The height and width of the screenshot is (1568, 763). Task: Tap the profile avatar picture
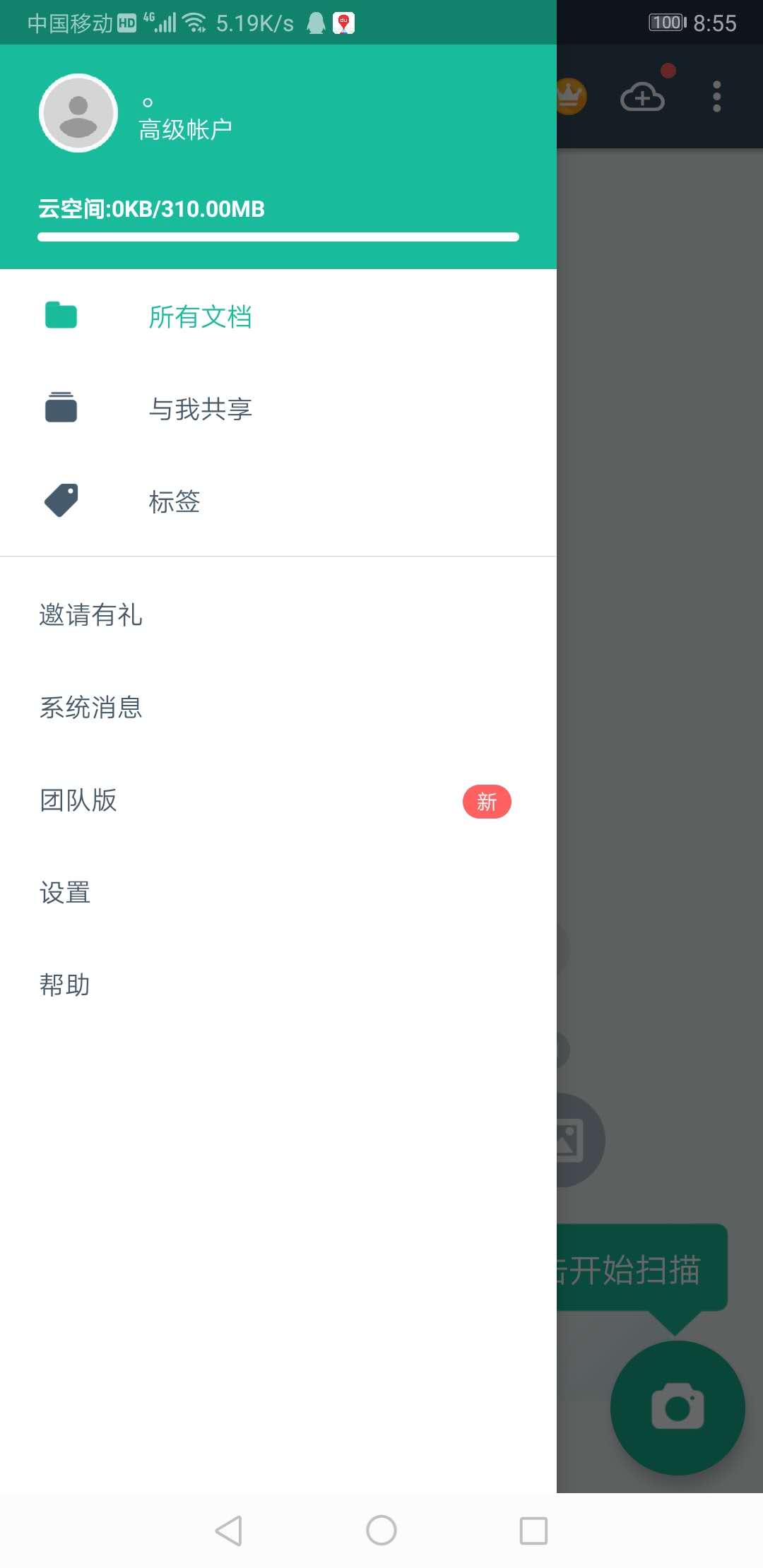point(78,113)
